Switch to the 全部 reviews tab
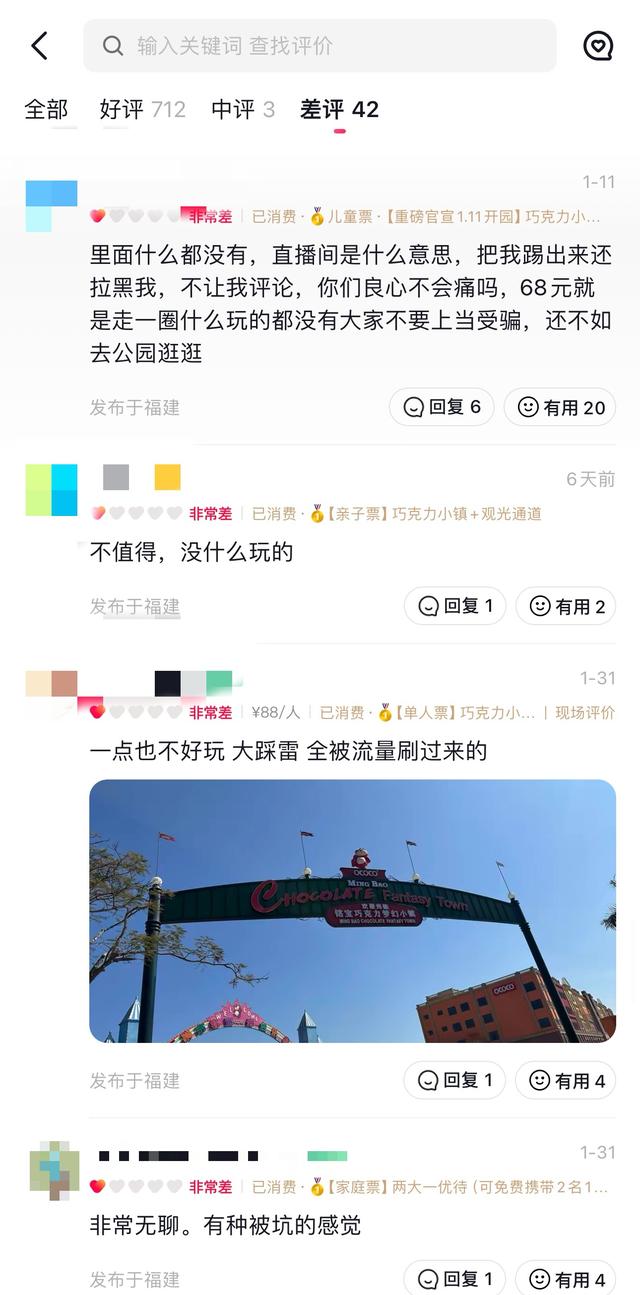640x1295 pixels. point(46,110)
